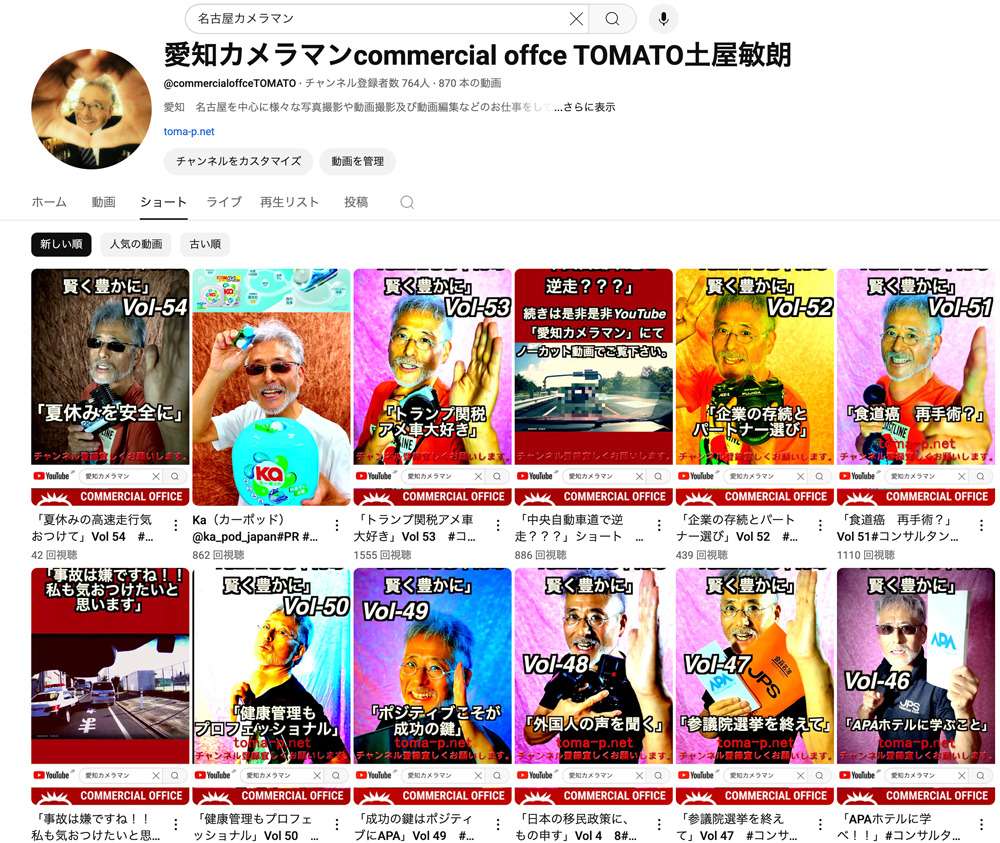
Task: Search within the channel using the magnifier
Action: tap(407, 202)
